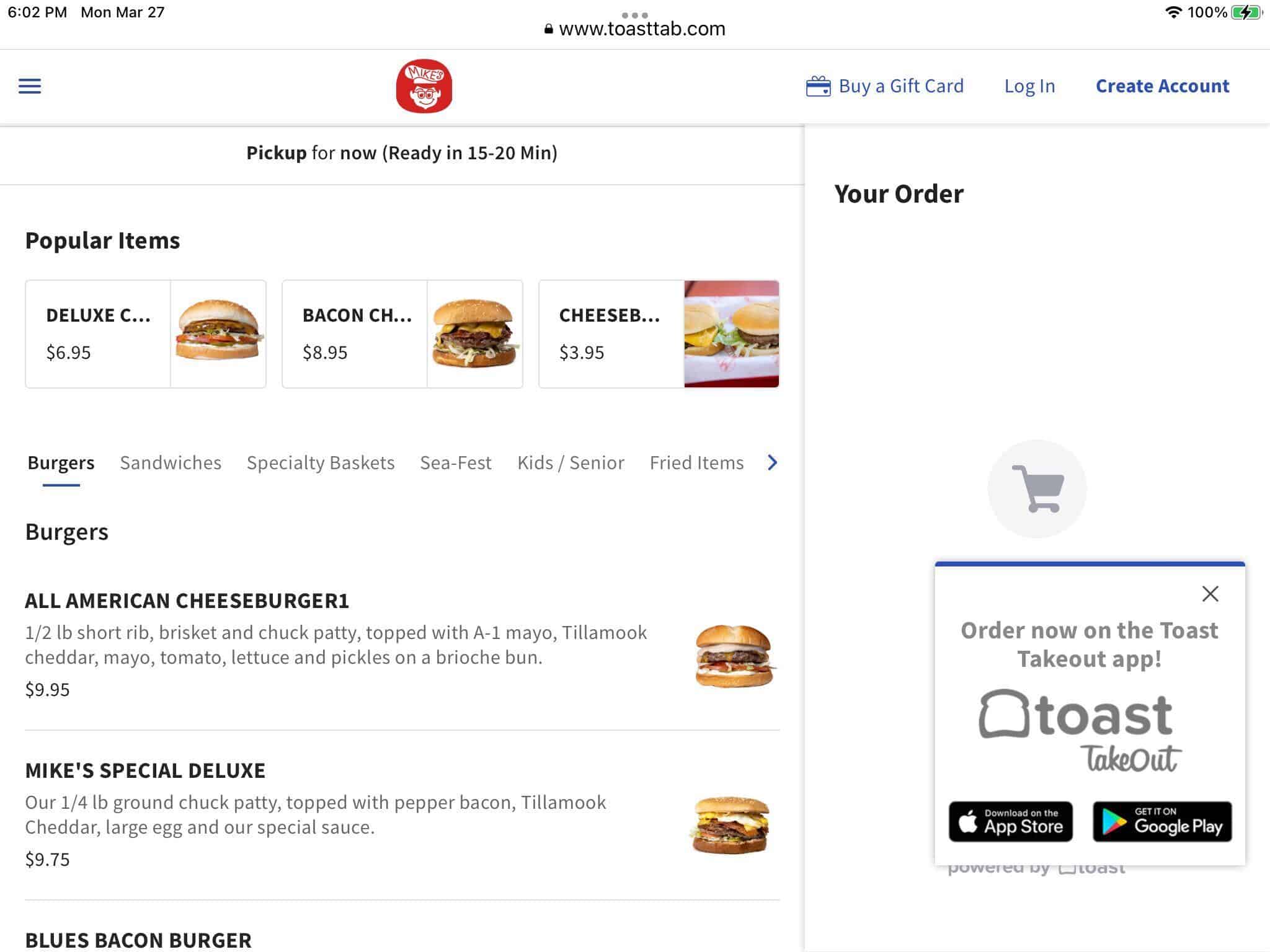Switch to the Sandwiches tab
The image size is (1270, 952).
coord(171,463)
